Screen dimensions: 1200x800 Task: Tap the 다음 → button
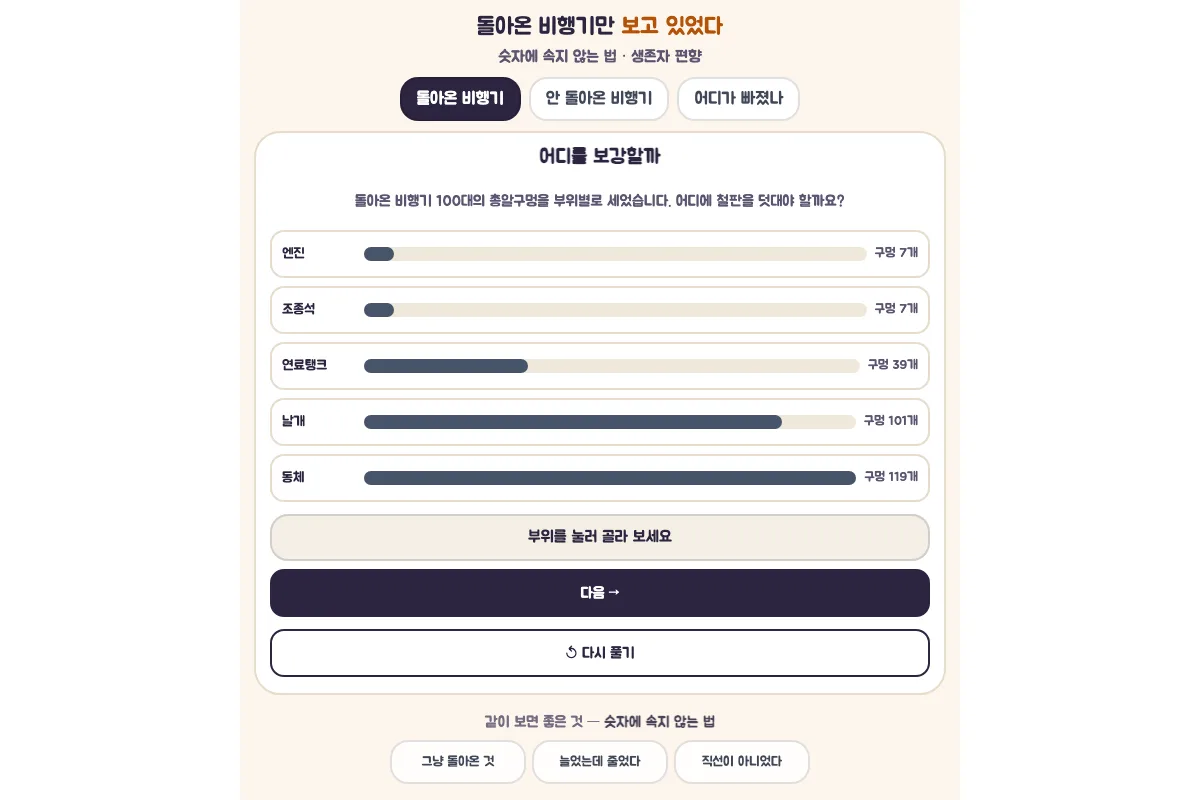click(x=600, y=593)
